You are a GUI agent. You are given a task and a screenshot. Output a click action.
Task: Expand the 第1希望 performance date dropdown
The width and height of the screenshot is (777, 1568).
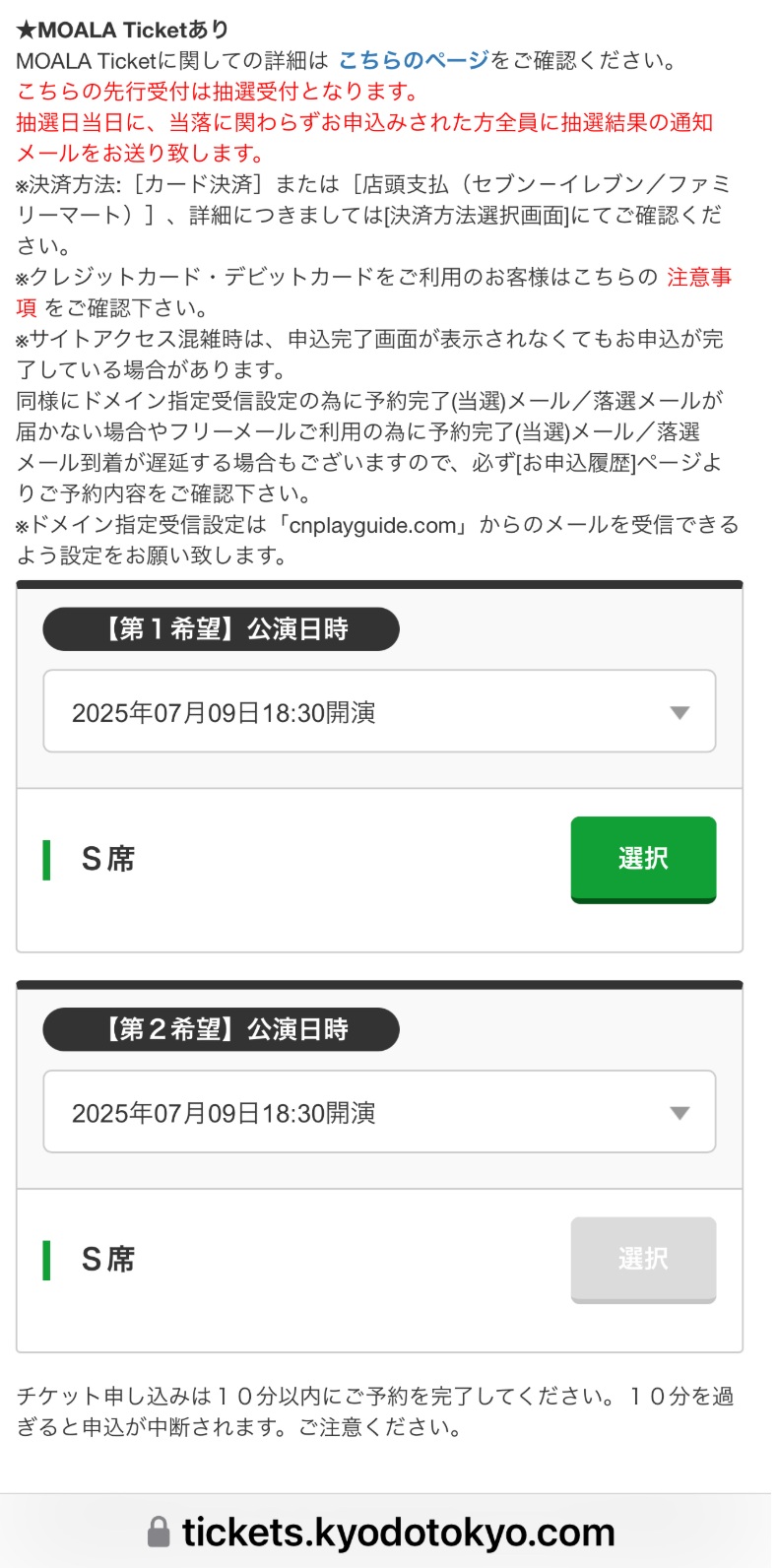379,712
